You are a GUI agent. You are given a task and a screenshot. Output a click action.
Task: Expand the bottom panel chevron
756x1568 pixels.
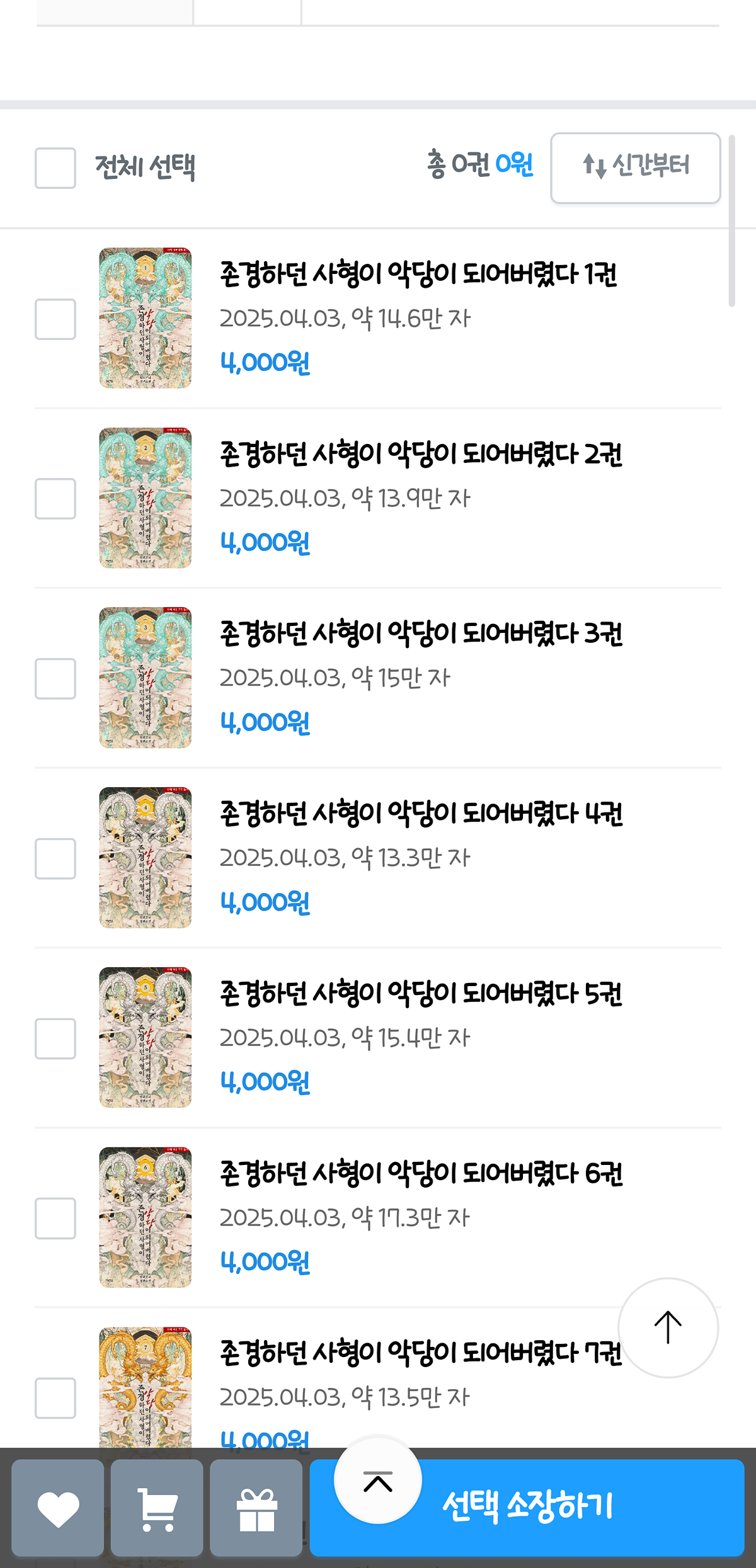click(x=378, y=1481)
